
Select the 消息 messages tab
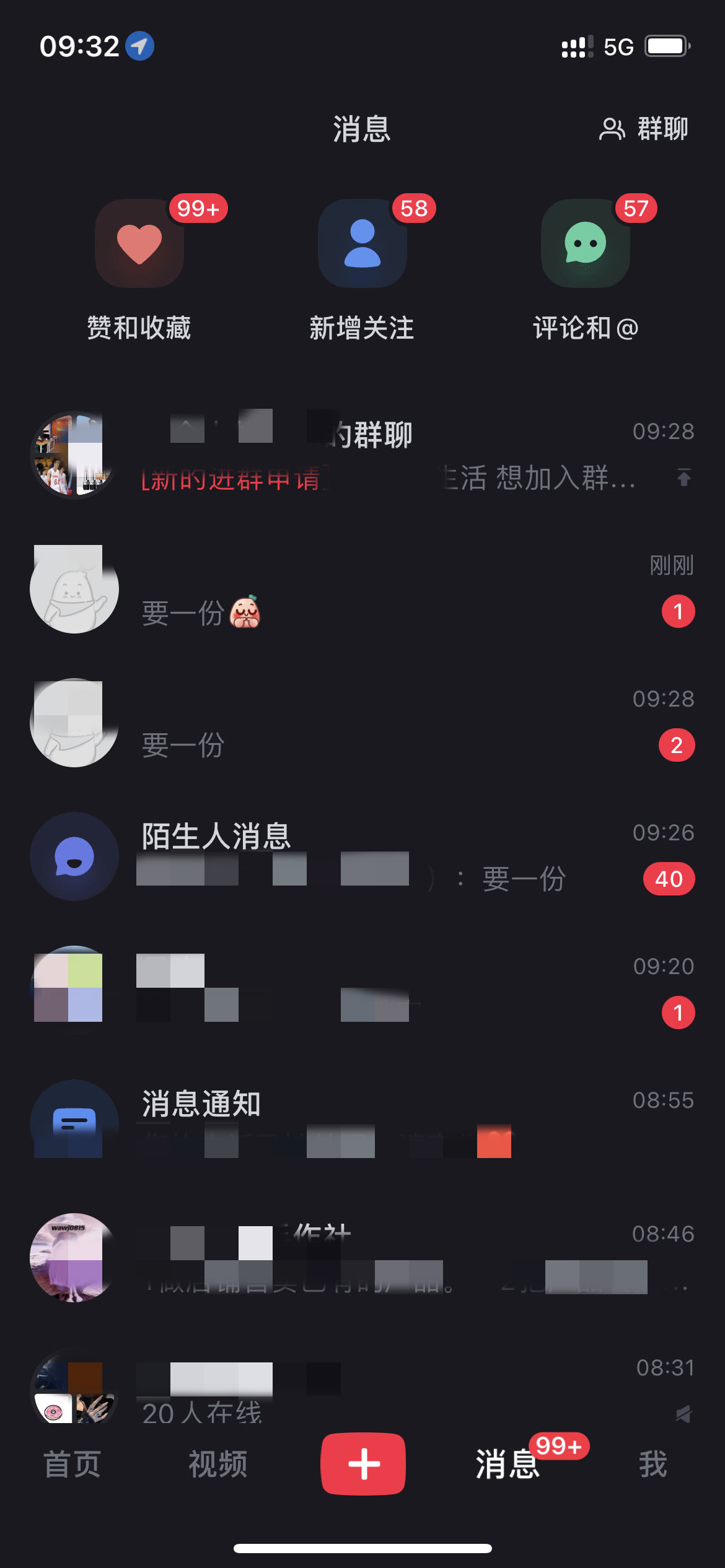pyautogui.click(x=508, y=1465)
